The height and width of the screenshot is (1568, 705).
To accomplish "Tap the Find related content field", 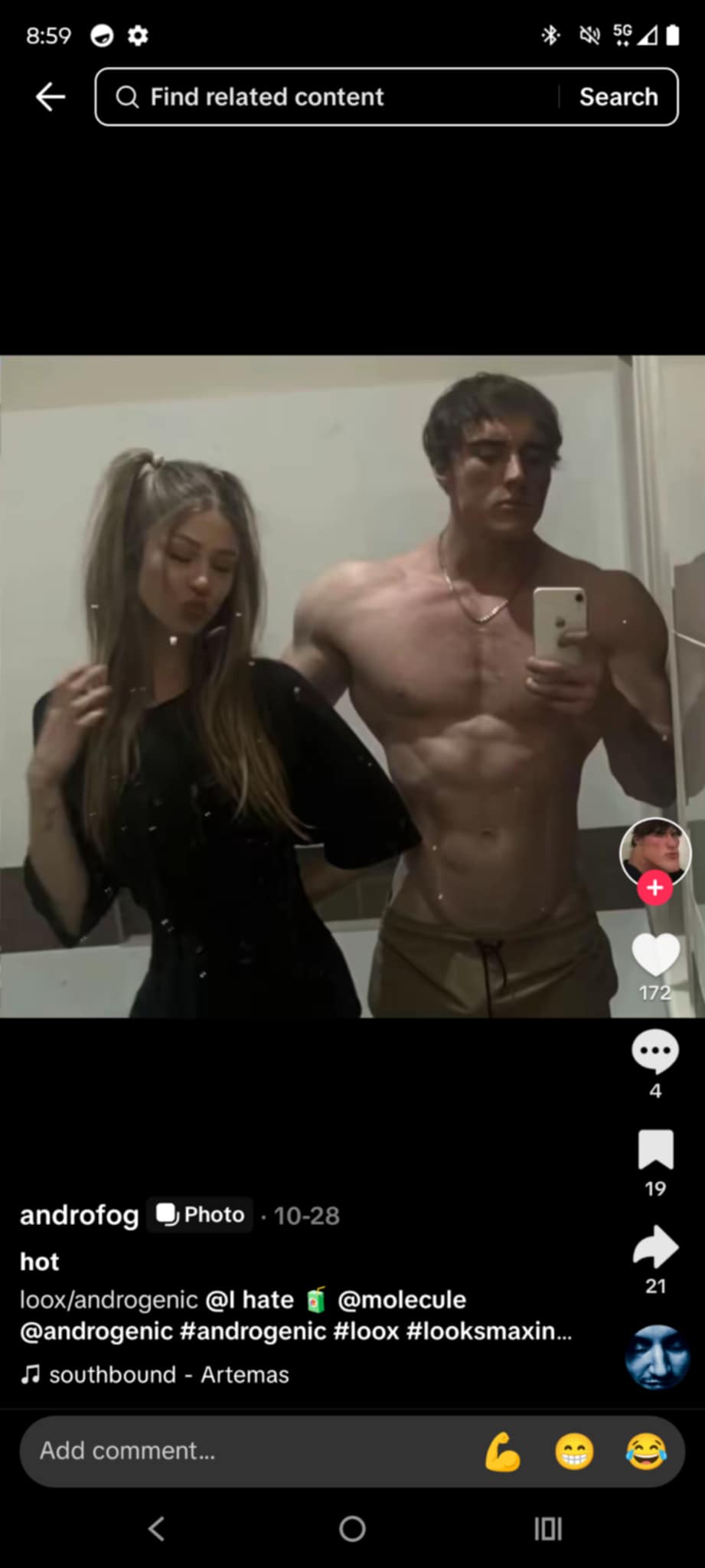I will 329,97.
